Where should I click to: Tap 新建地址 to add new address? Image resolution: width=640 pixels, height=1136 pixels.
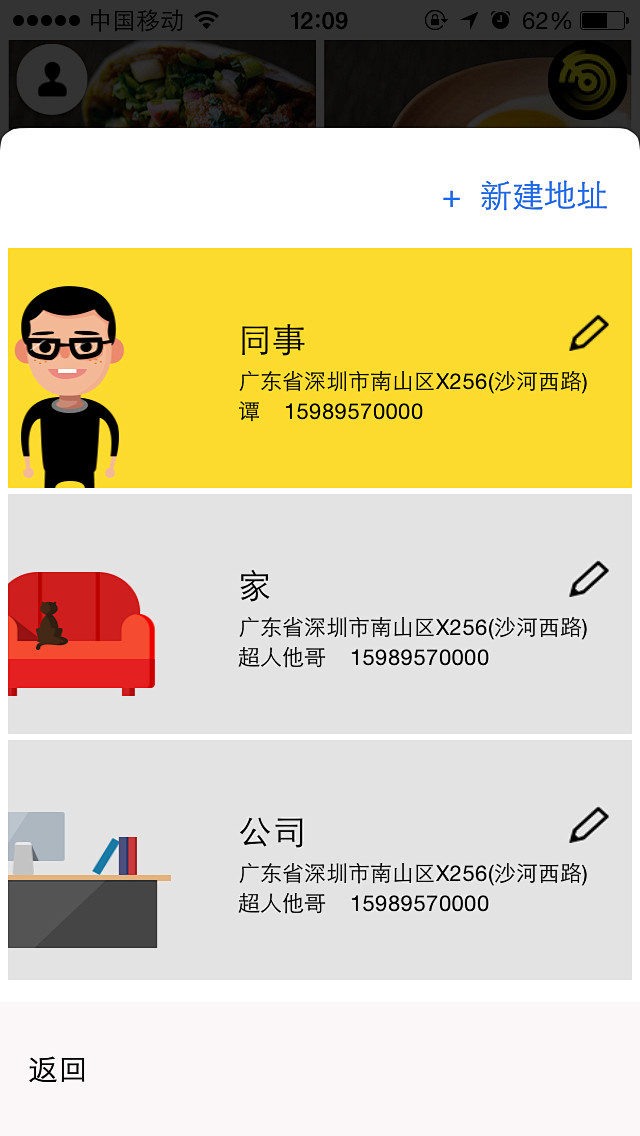(526, 196)
